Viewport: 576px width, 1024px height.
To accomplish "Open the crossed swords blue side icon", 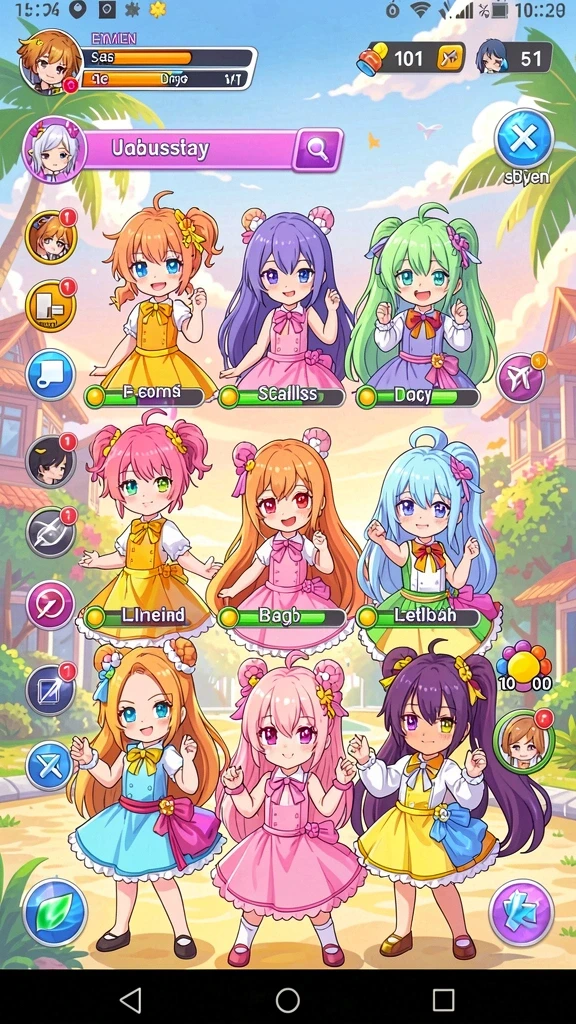I will pos(50,765).
